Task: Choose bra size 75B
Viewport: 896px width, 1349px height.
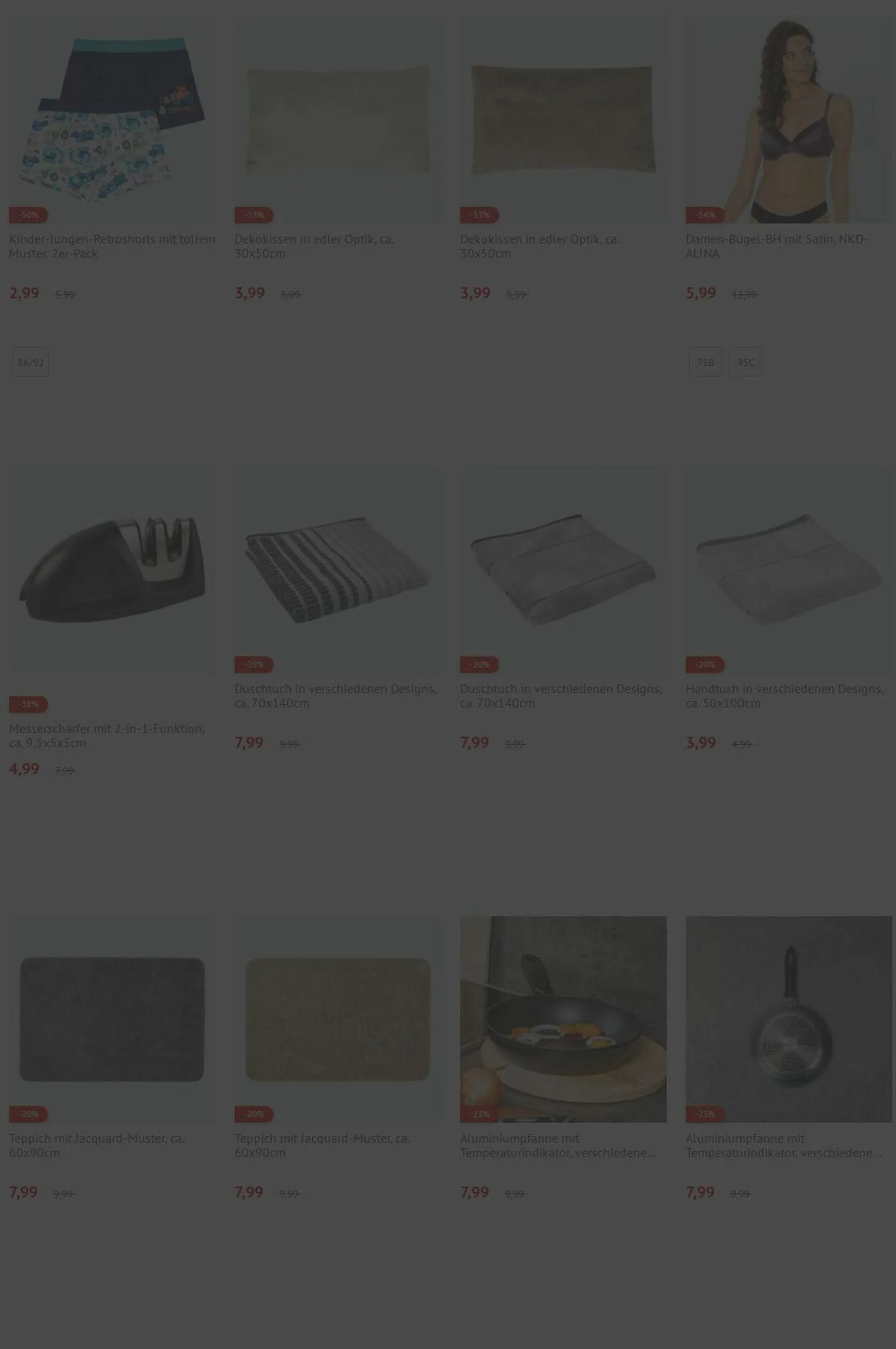Action: (x=705, y=362)
